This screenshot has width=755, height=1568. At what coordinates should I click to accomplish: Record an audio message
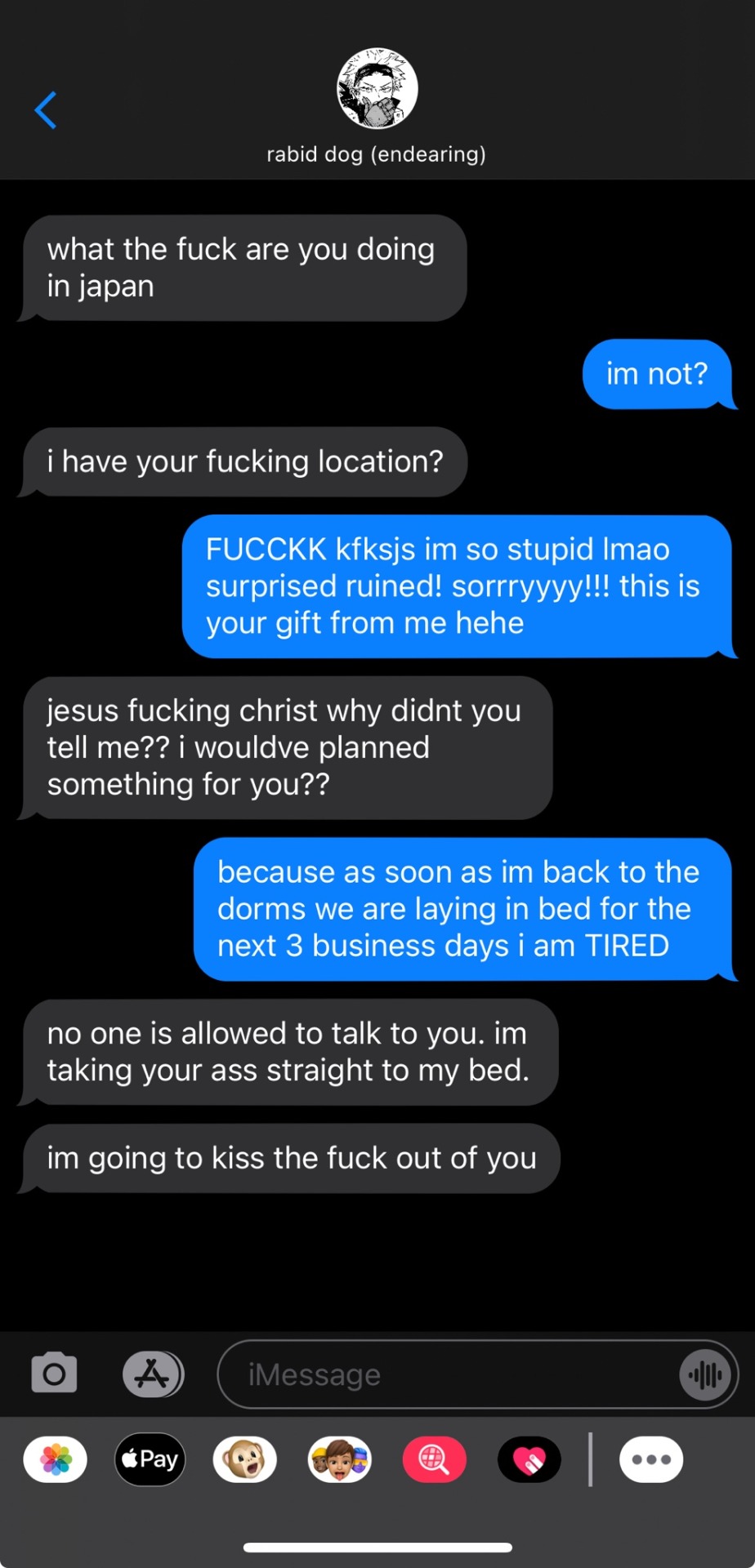pos(704,1374)
